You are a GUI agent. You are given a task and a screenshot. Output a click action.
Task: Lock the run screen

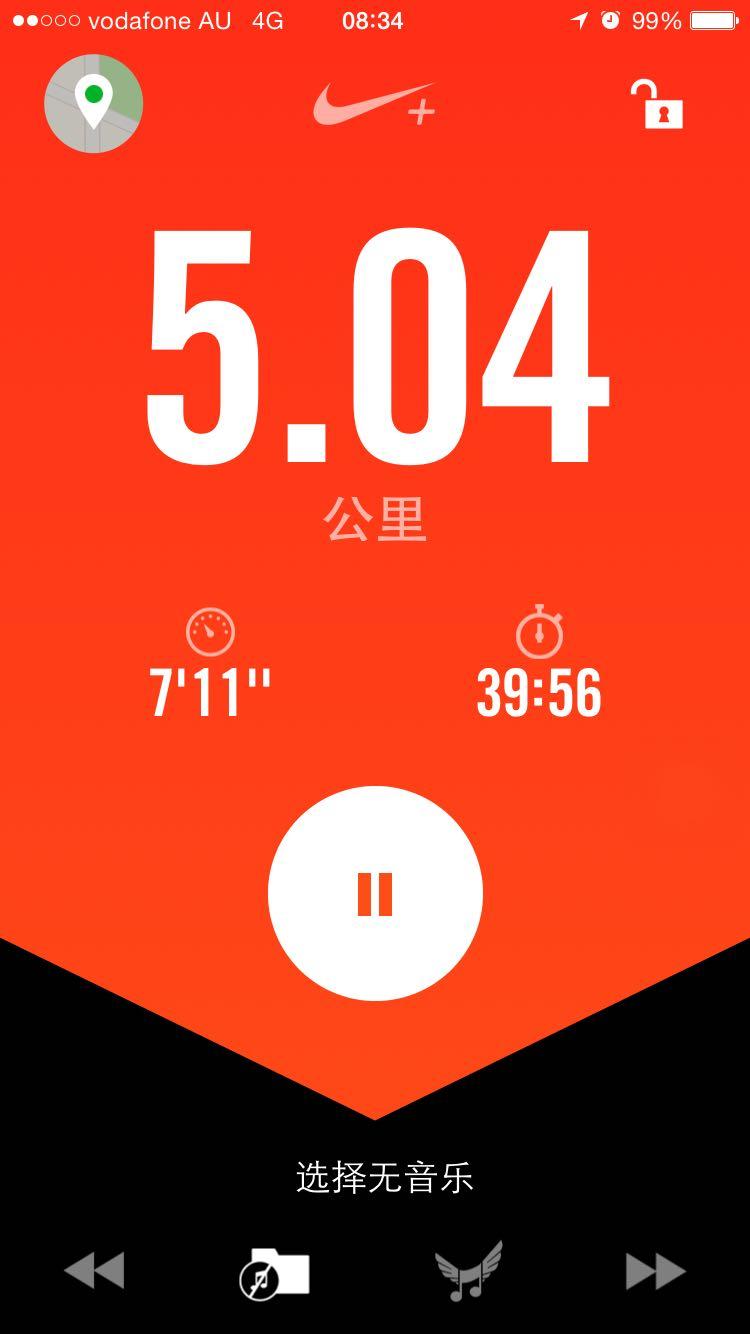click(656, 105)
